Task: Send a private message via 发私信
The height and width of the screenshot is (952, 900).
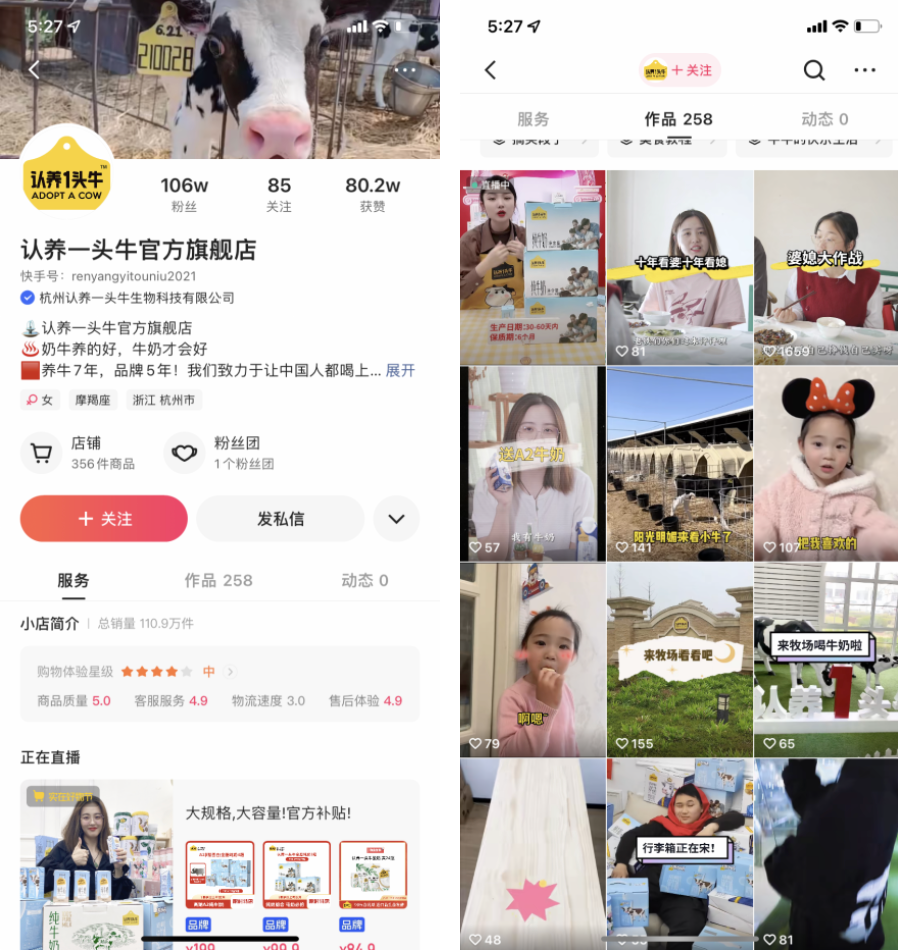Action: point(280,518)
